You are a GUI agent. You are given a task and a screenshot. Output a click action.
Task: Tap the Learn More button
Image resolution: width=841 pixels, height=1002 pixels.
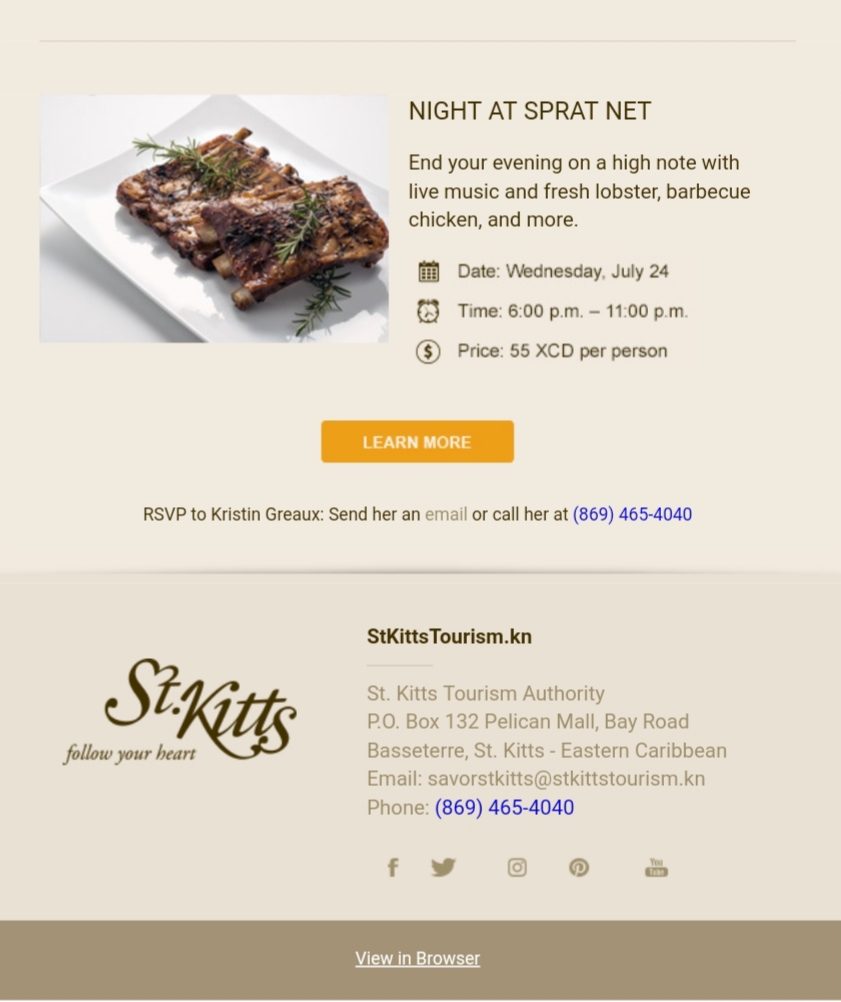coord(417,442)
